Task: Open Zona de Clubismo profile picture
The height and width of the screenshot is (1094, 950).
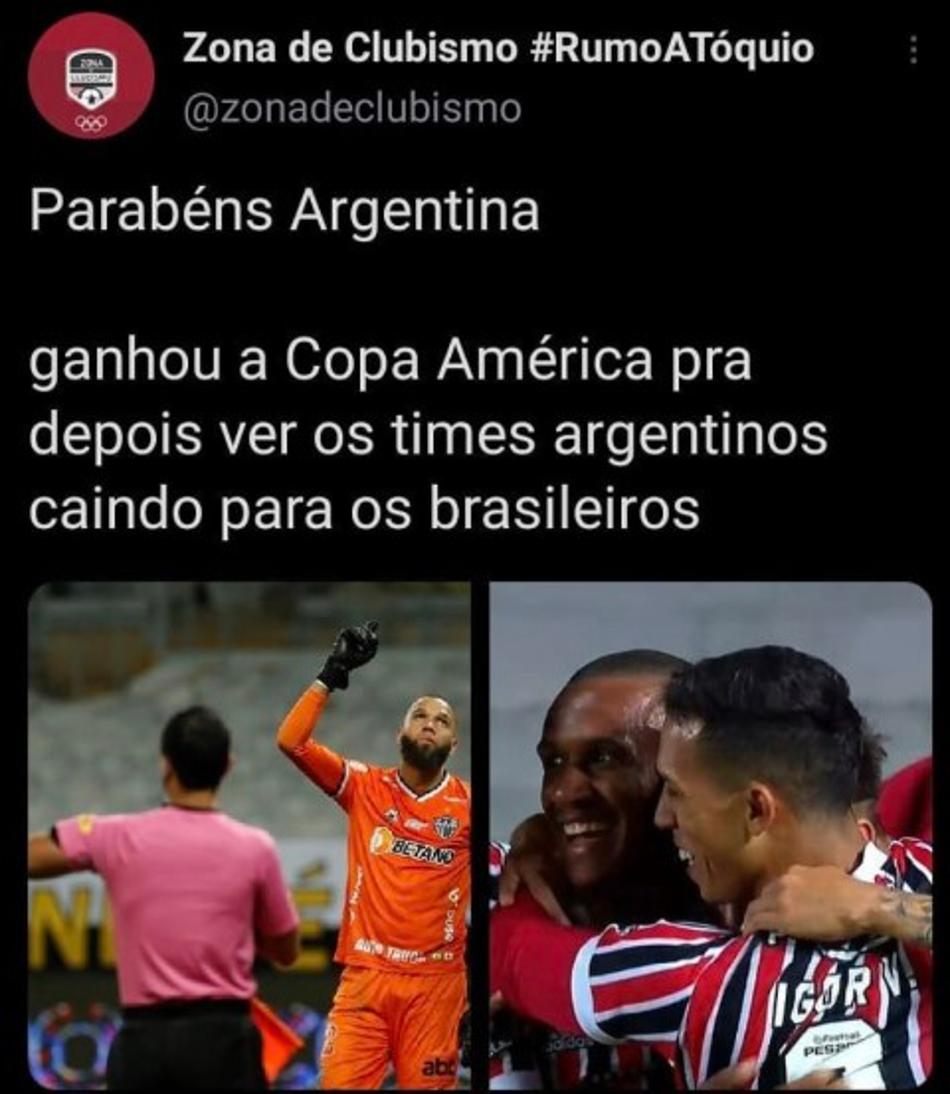Action: click(x=91, y=76)
